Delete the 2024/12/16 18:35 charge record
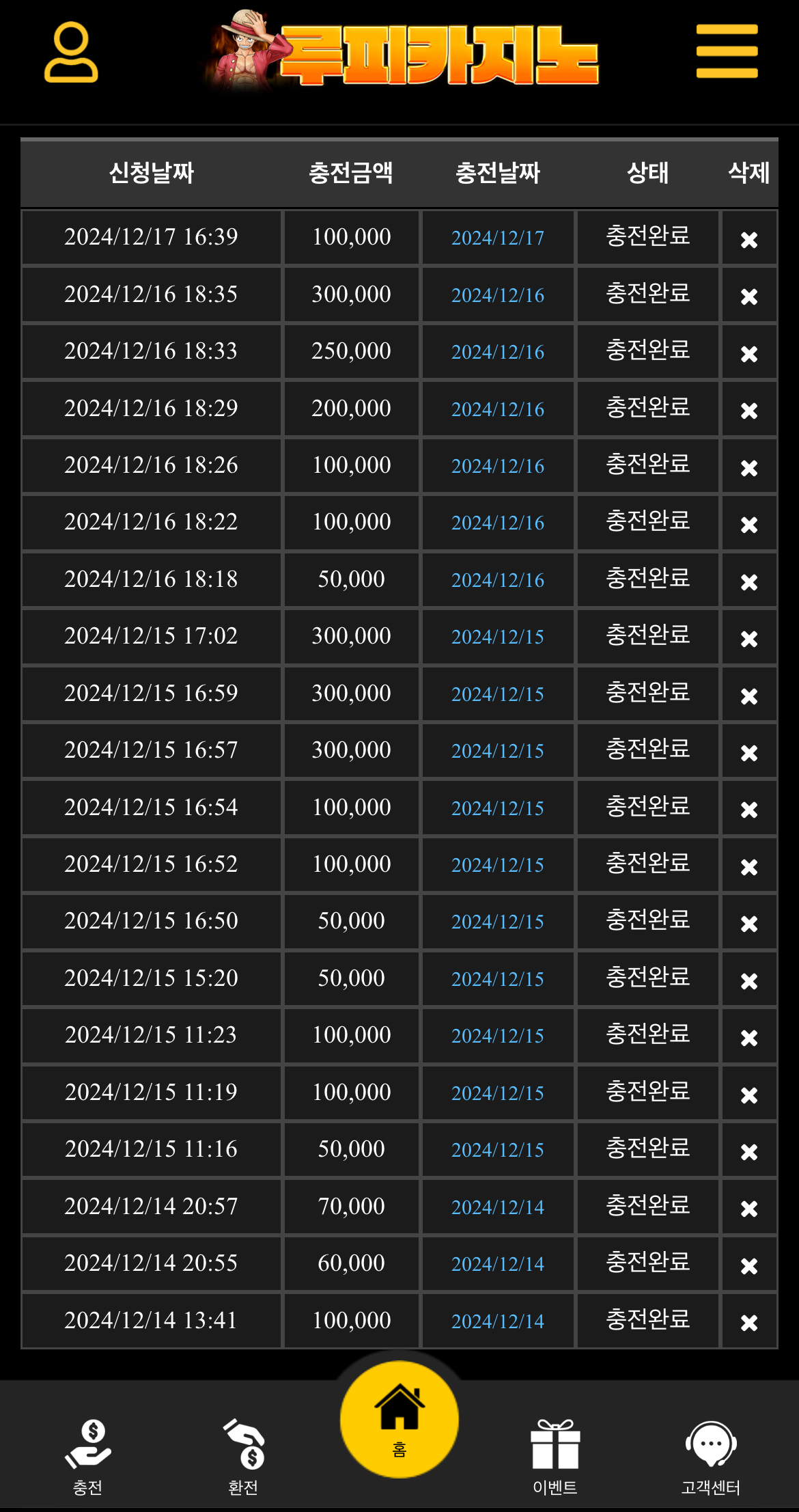 tap(749, 297)
